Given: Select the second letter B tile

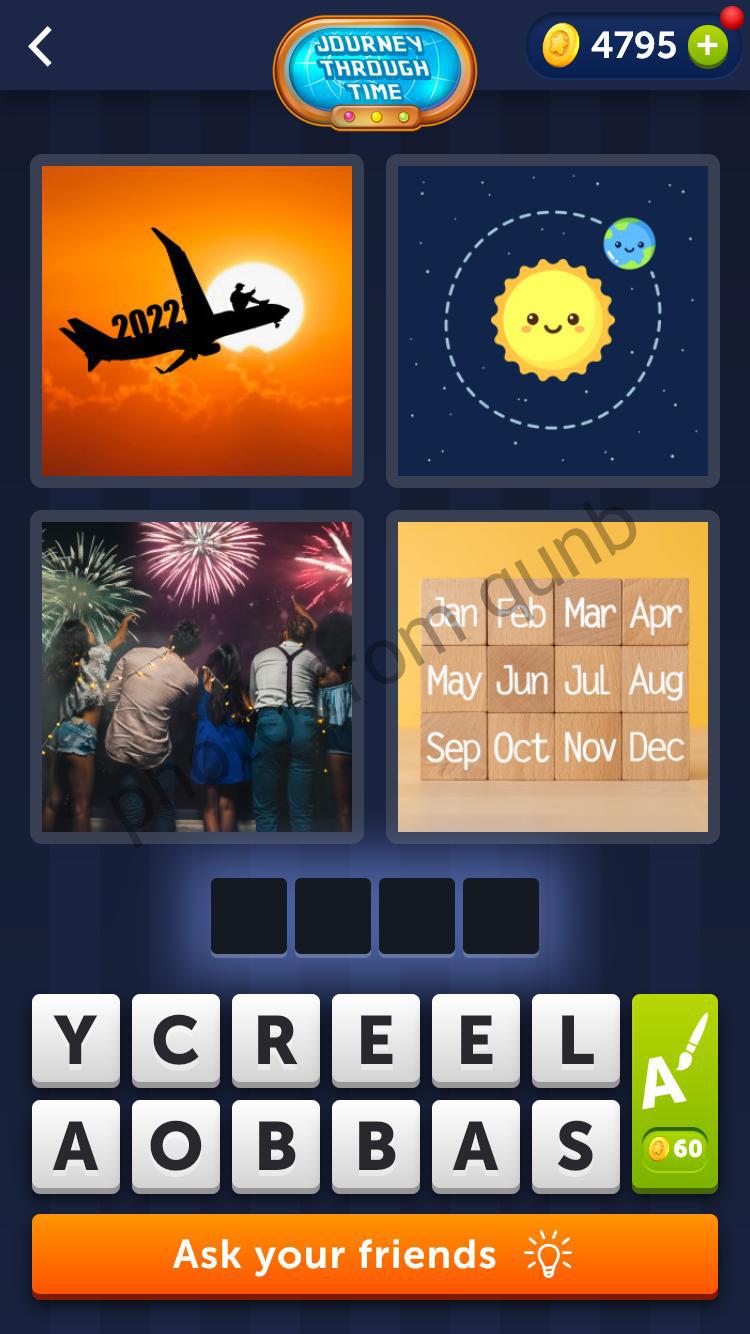Looking at the screenshot, I should [376, 1146].
